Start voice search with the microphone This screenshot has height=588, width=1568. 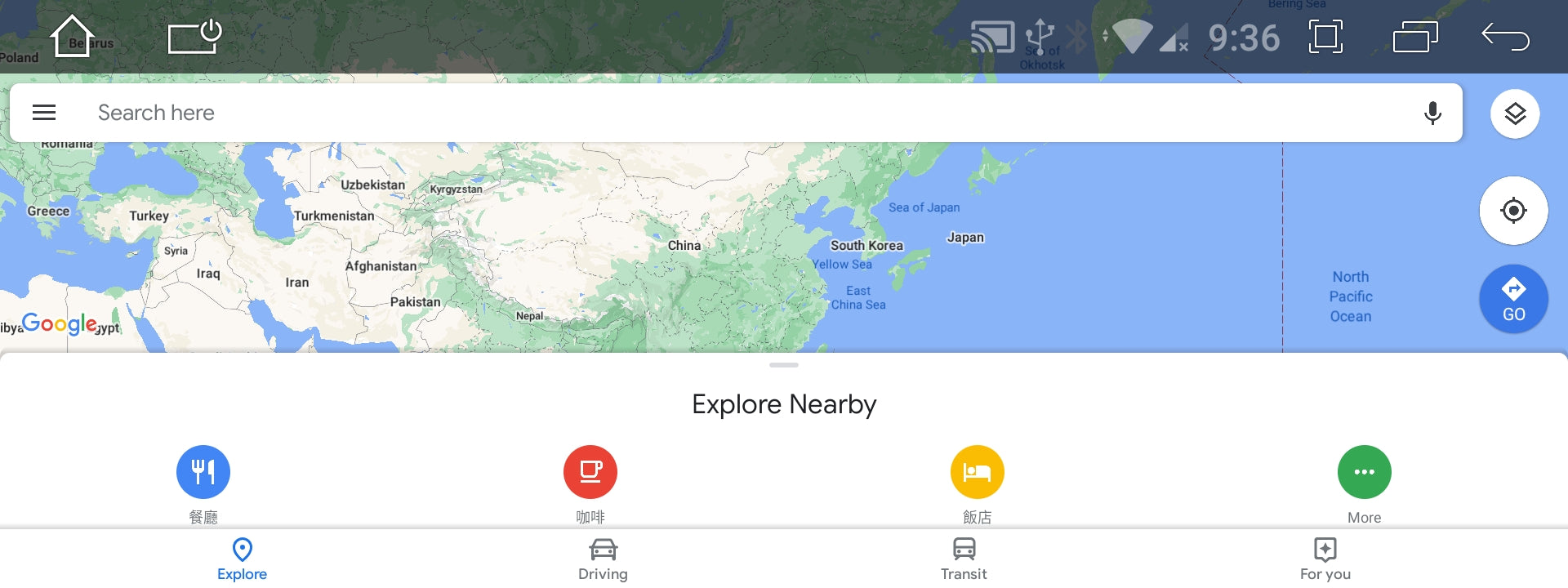click(1432, 113)
